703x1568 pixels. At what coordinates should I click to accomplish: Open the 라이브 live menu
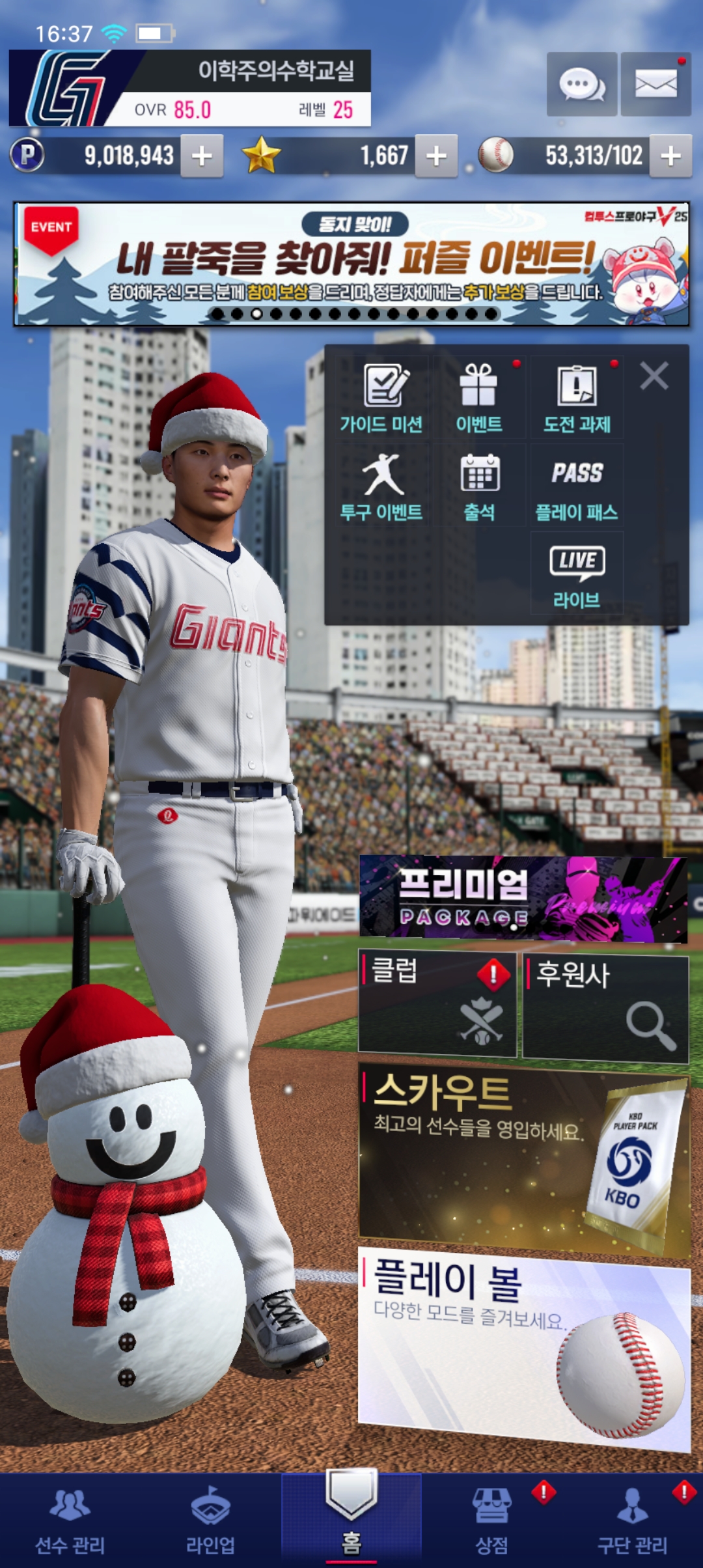click(x=577, y=574)
